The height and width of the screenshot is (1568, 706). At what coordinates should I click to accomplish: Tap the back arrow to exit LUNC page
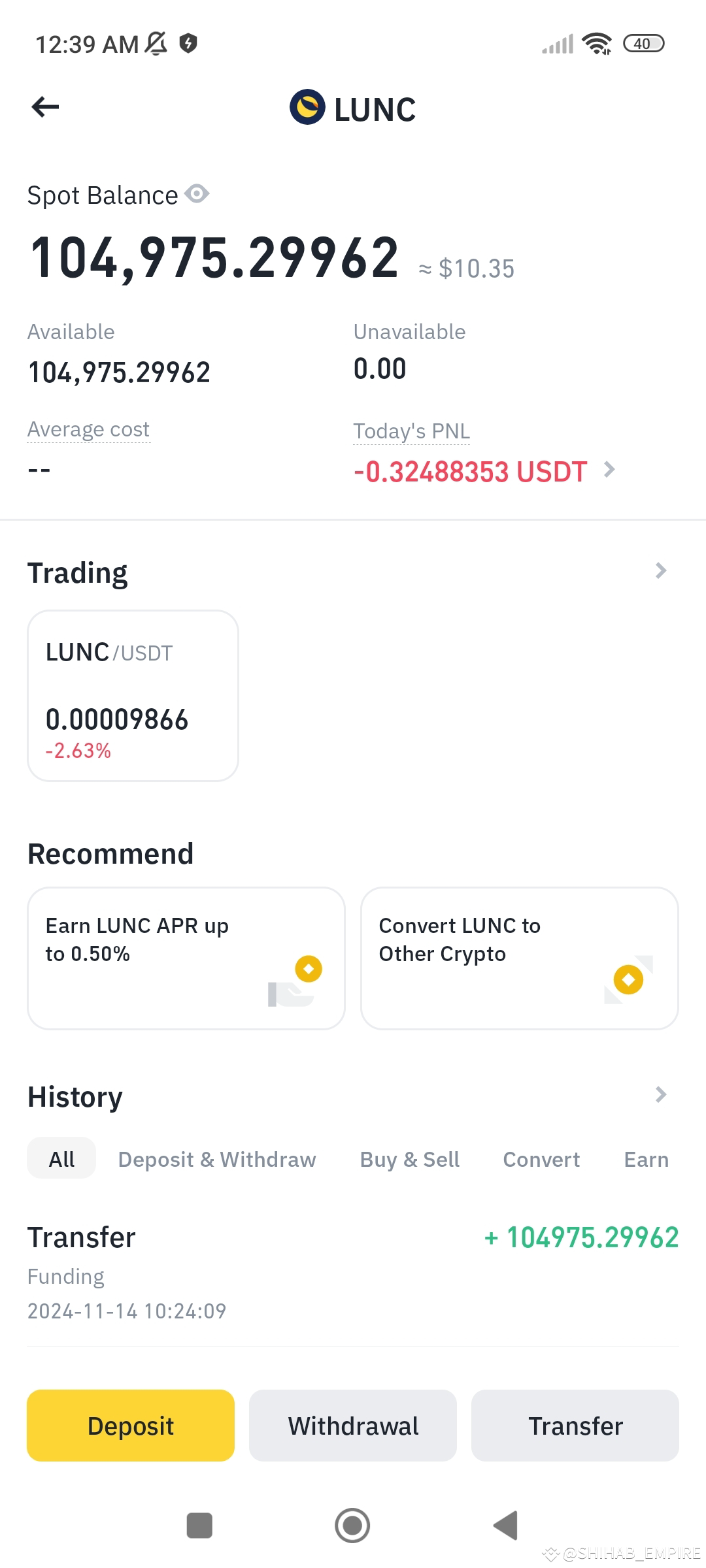(x=44, y=106)
